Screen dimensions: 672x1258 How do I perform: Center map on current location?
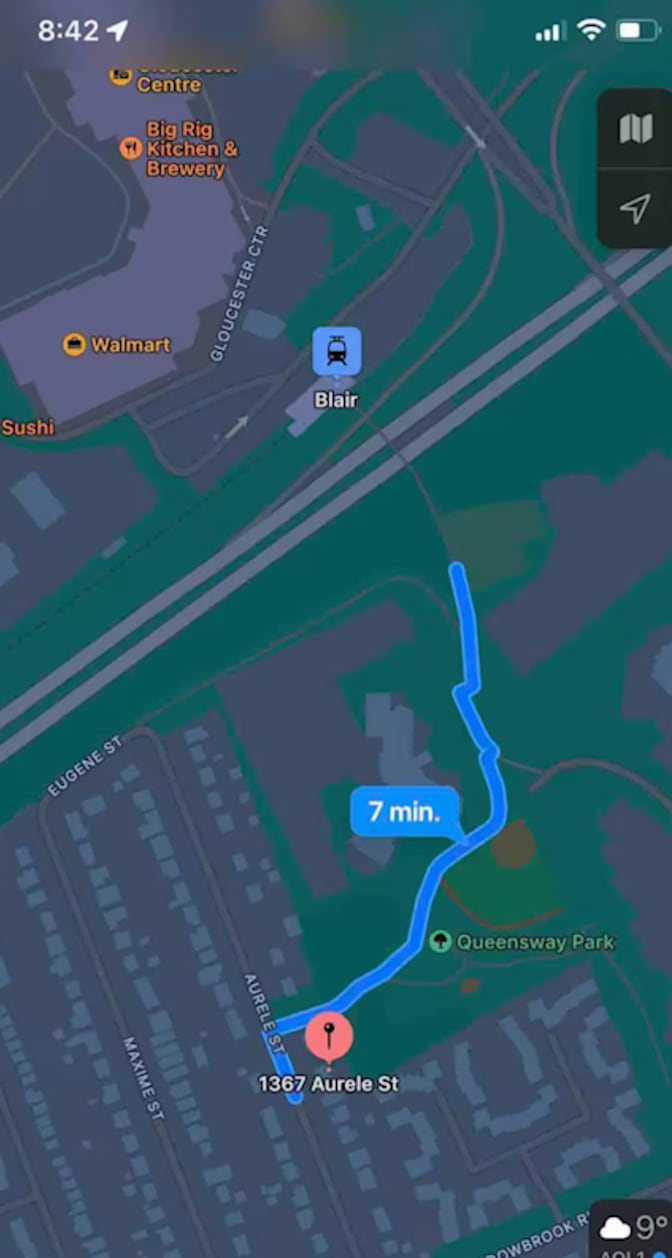click(635, 209)
